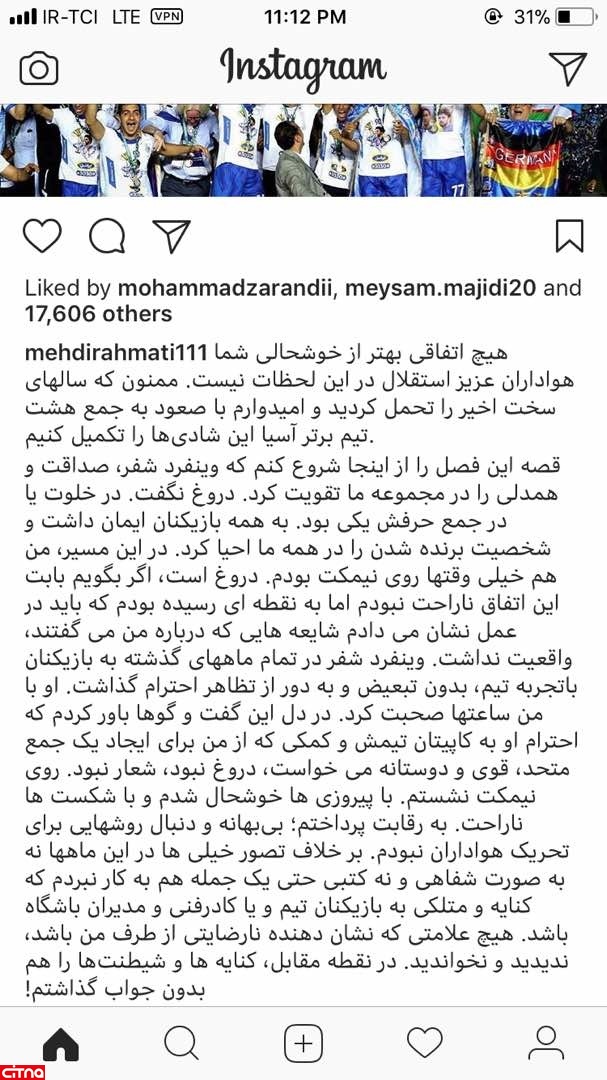The height and width of the screenshot is (1080, 607).
Task: Switch to the Search tab
Action: (x=182, y=1043)
